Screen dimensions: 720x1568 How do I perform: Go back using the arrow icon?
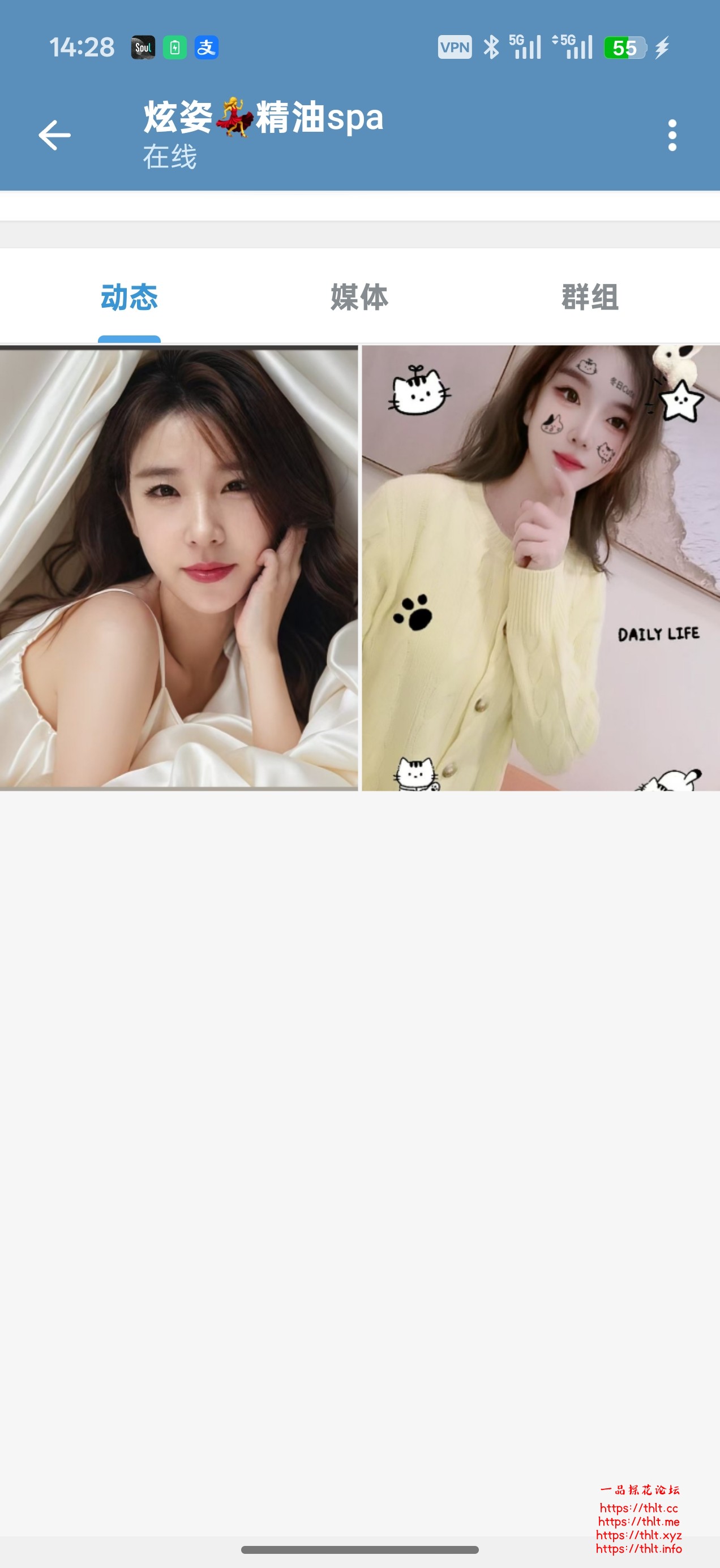coord(54,135)
